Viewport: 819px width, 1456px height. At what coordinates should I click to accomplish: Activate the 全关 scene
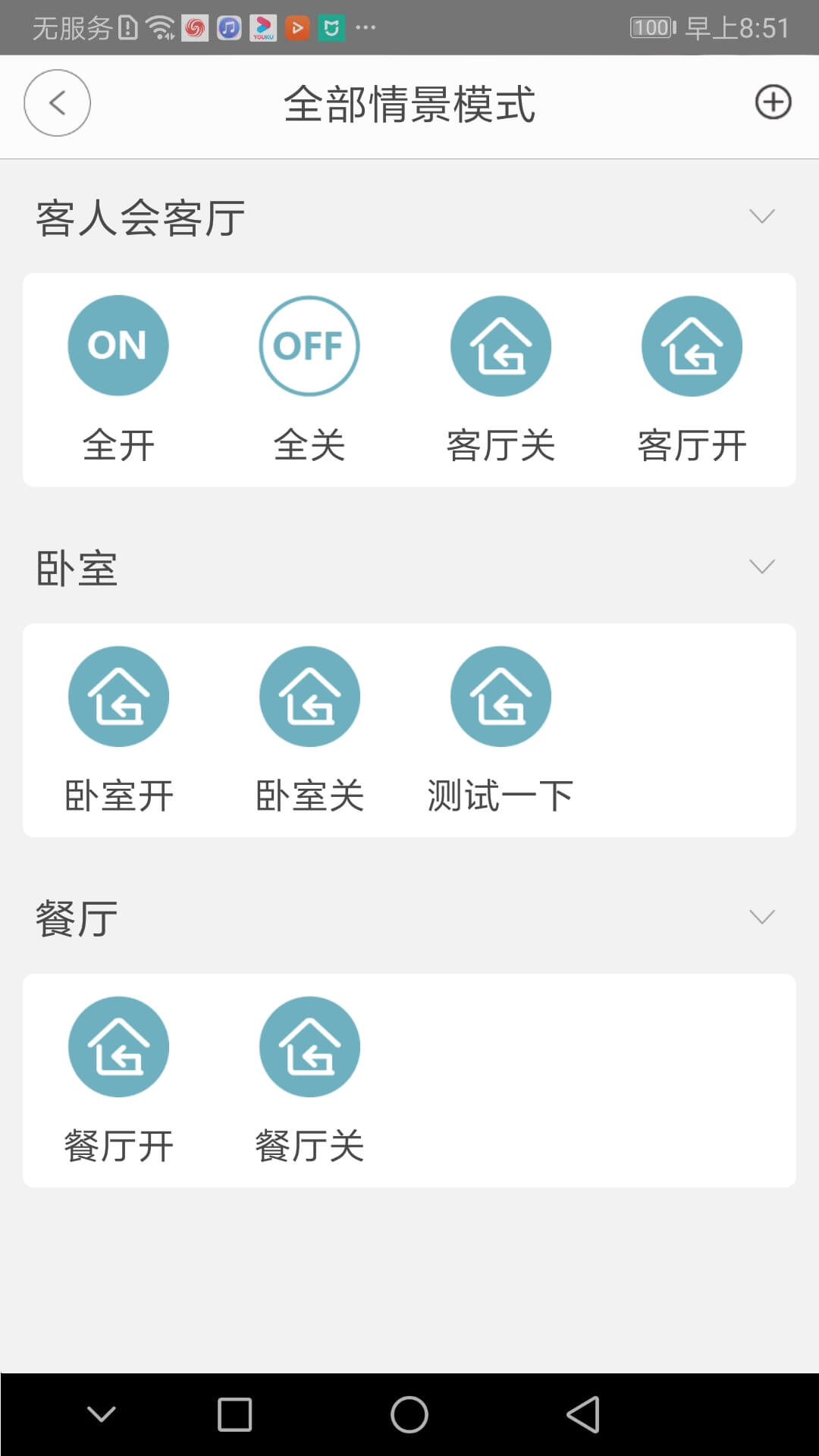pyautogui.click(x=309, y=346)
